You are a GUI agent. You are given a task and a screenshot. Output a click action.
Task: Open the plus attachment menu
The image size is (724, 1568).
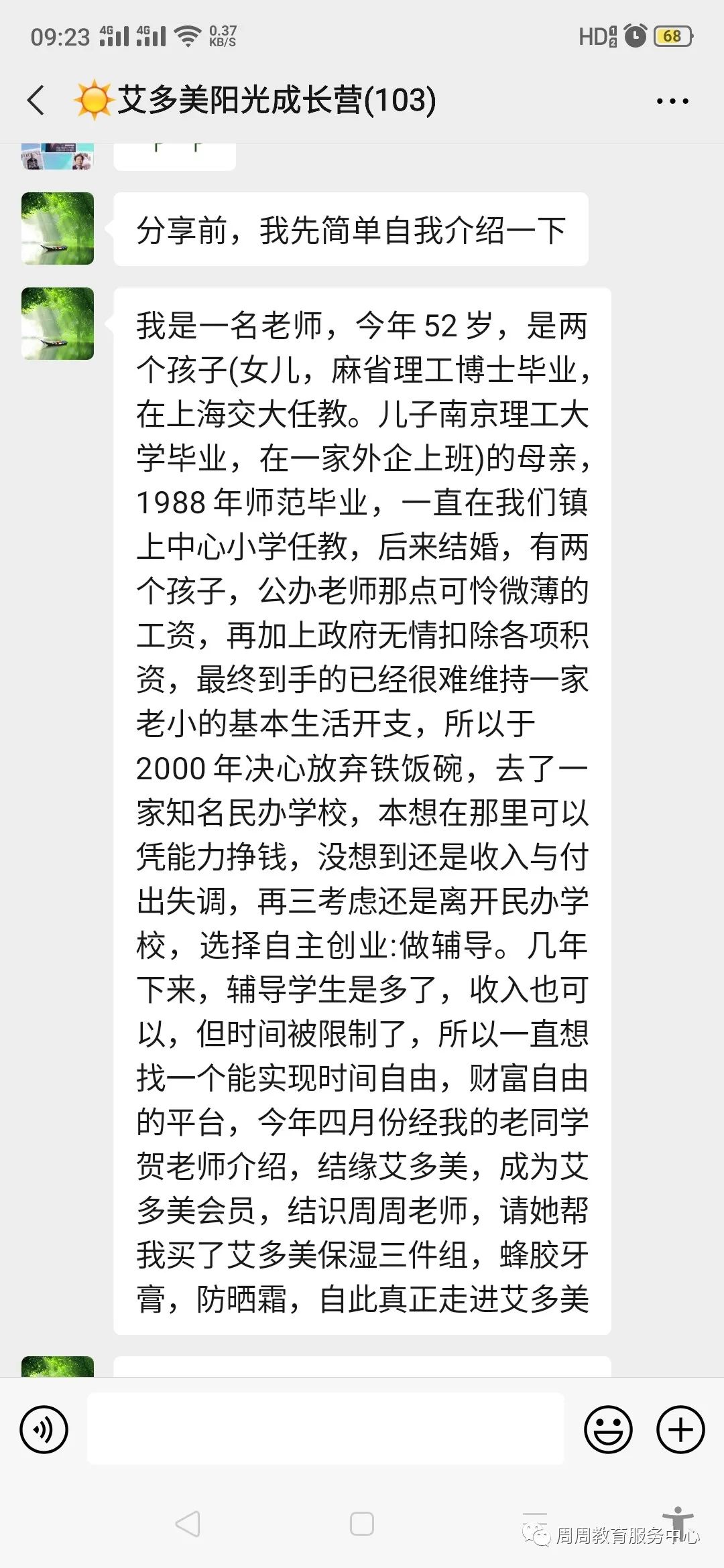click(680, 1429)
